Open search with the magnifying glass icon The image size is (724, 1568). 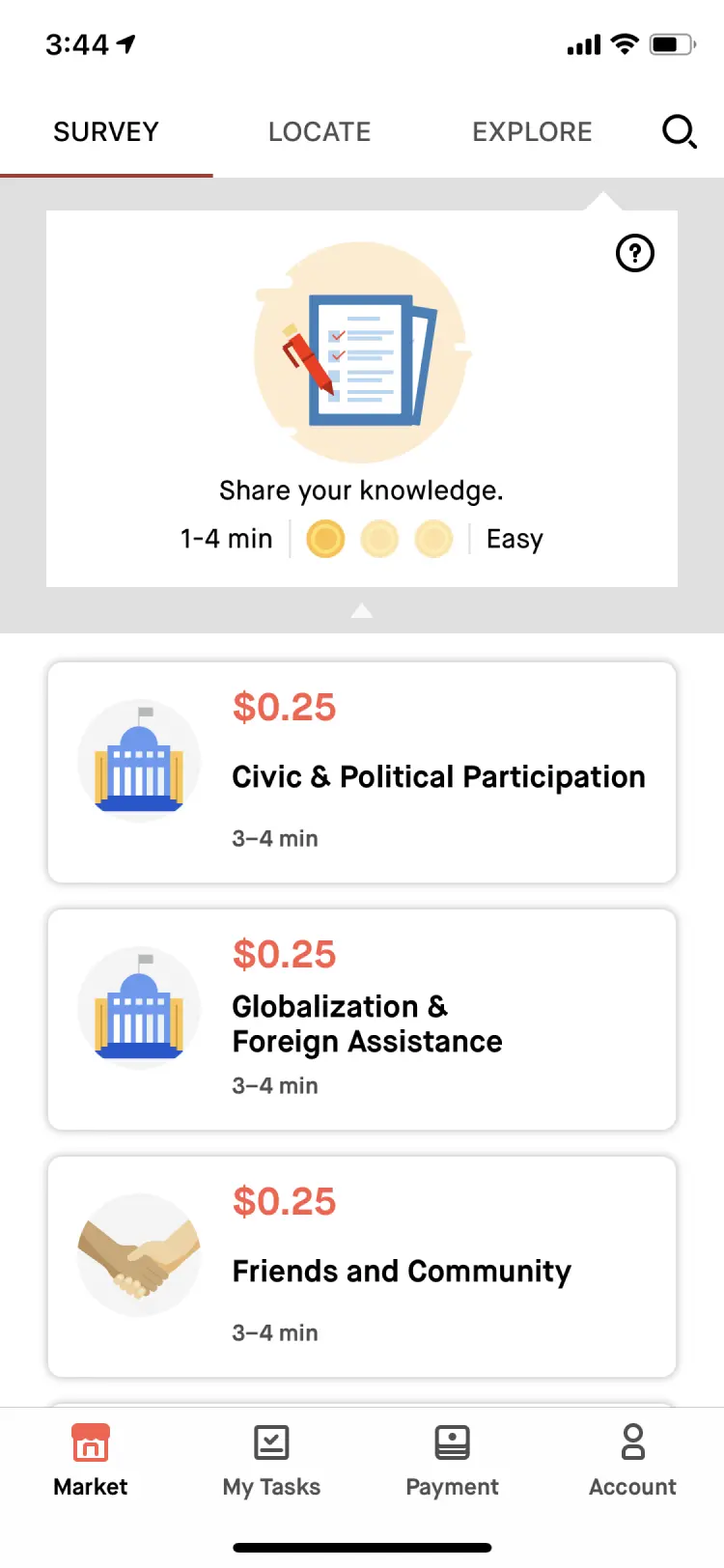pyautogui.click(x=679, y=131)
